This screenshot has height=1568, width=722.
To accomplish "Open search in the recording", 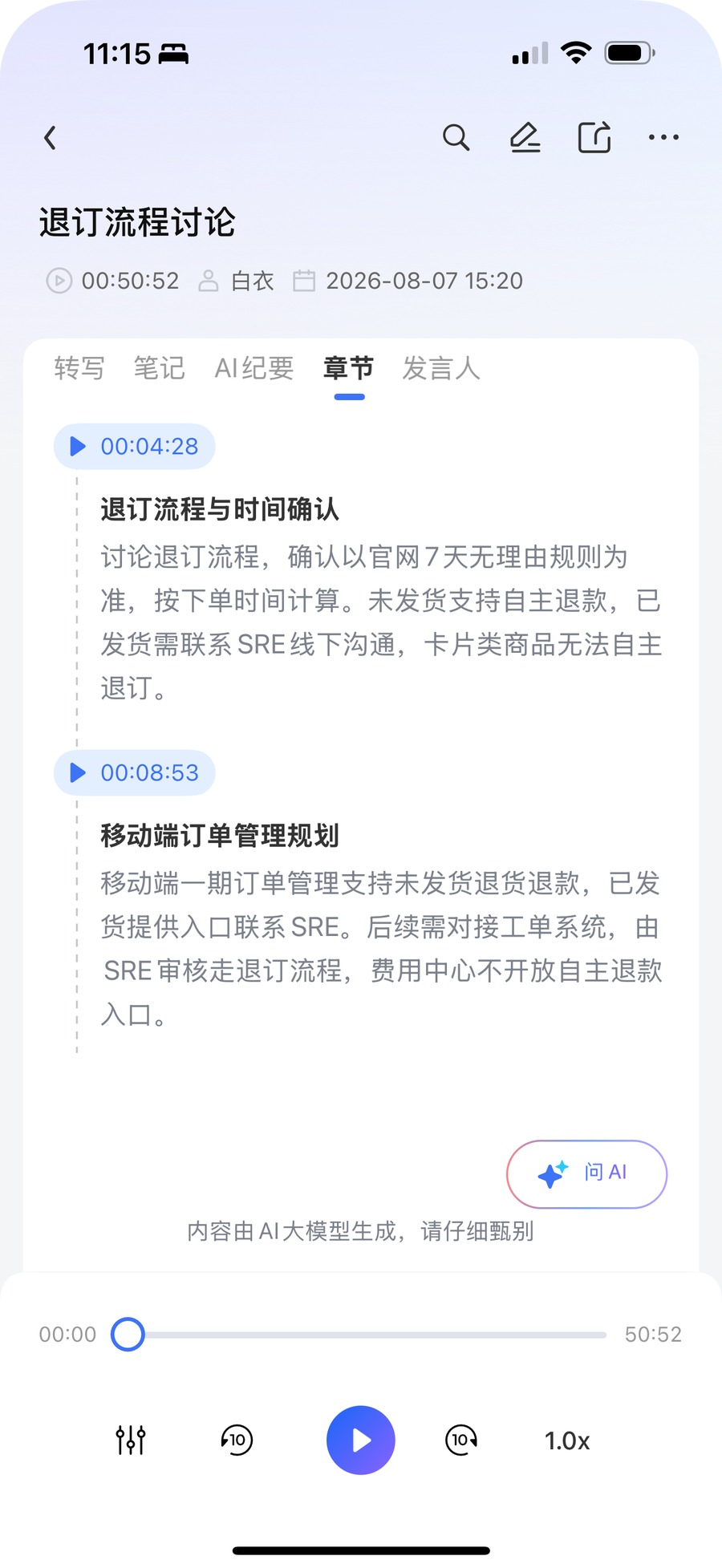I will coord(456,138).
